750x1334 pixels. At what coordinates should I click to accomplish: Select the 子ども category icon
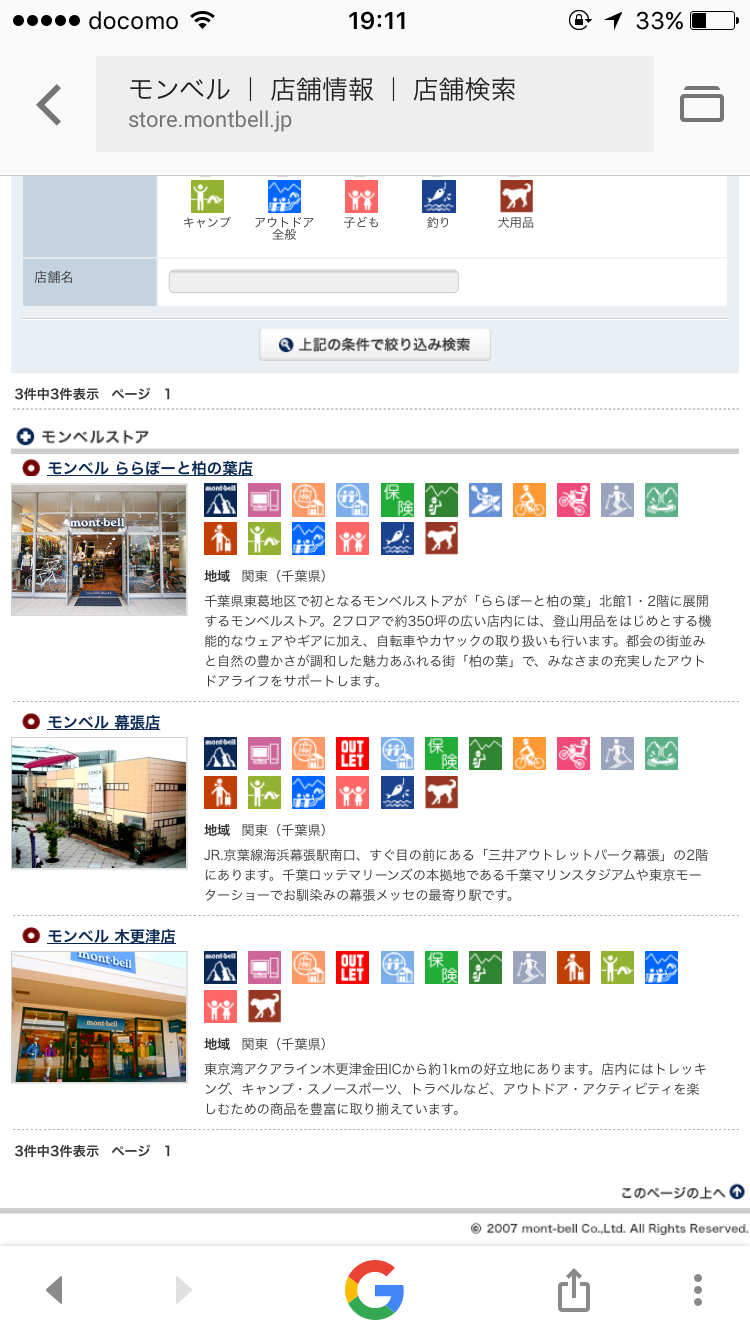click(361, 197)
